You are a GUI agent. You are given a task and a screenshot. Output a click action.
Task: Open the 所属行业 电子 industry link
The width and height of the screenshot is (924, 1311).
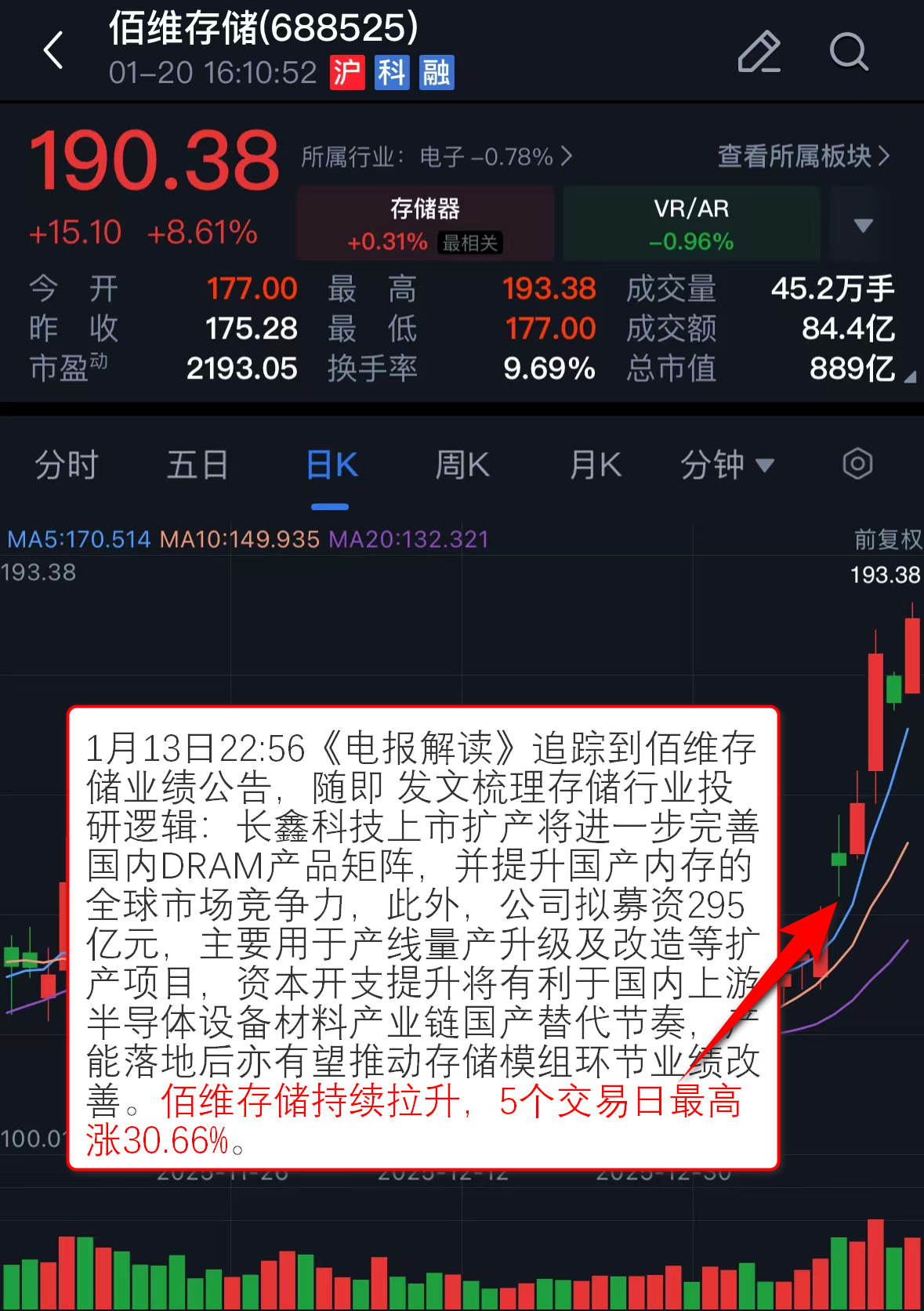[437, 157]
